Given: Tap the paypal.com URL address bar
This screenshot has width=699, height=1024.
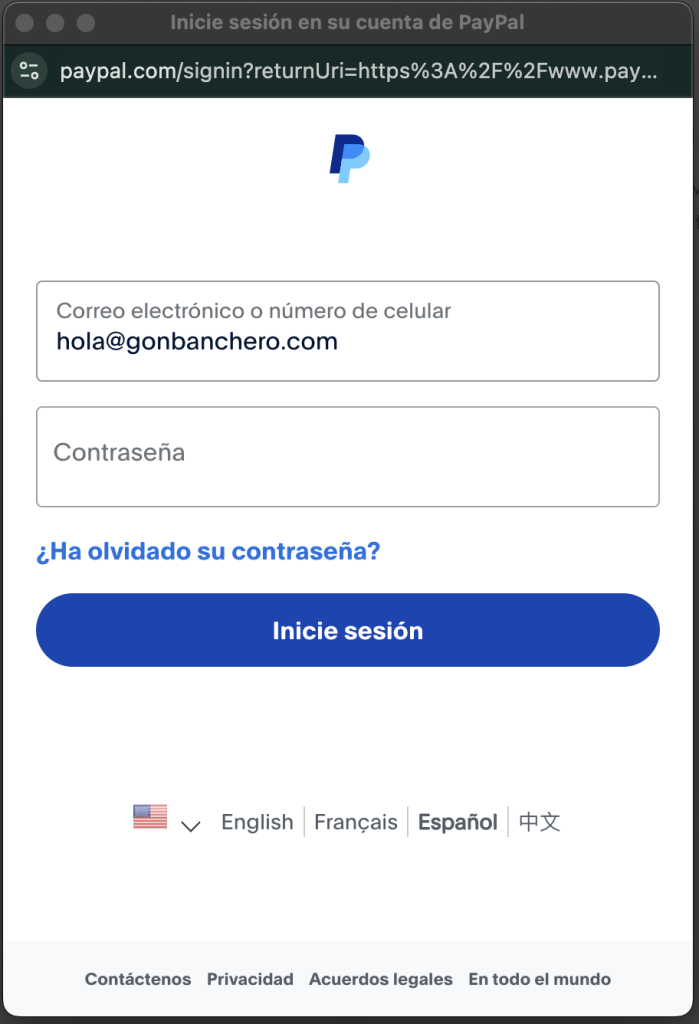Looking at the screenshot, I should point(360,72).
